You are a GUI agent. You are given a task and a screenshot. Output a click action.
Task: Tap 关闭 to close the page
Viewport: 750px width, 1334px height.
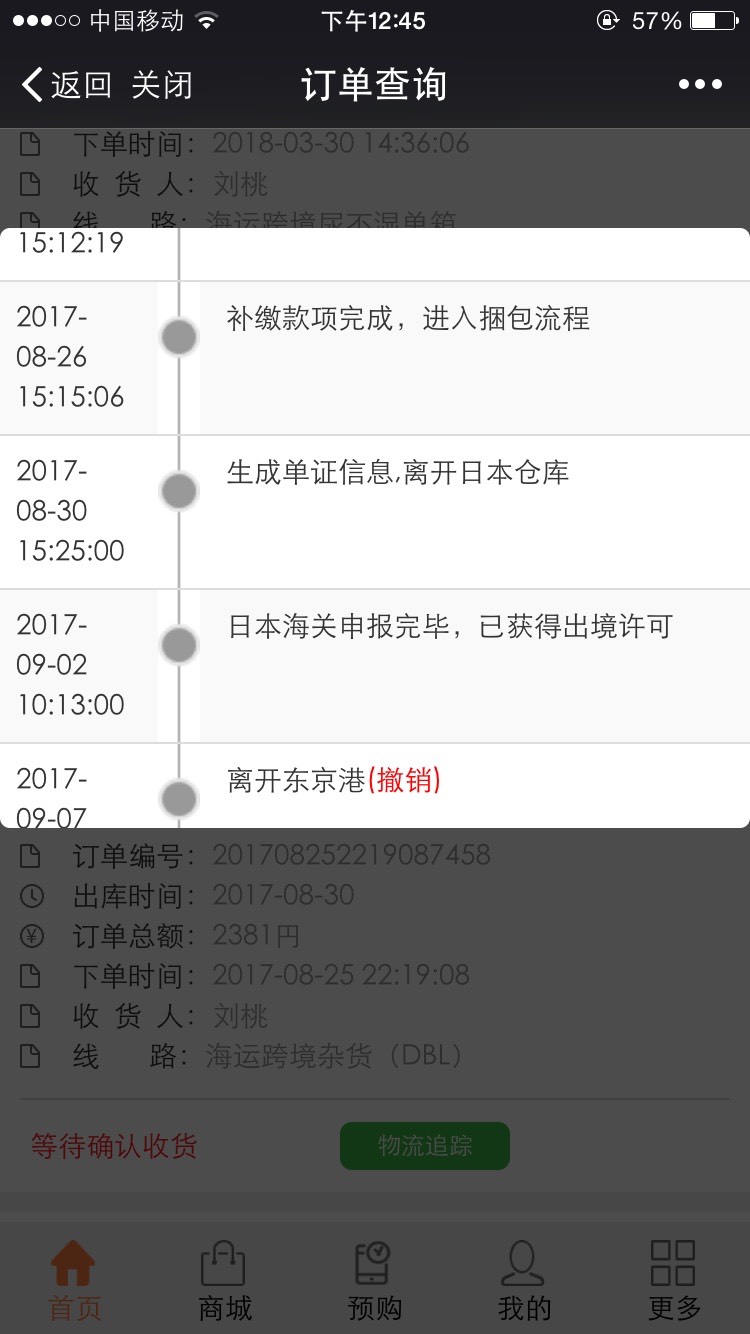point(162,85)
